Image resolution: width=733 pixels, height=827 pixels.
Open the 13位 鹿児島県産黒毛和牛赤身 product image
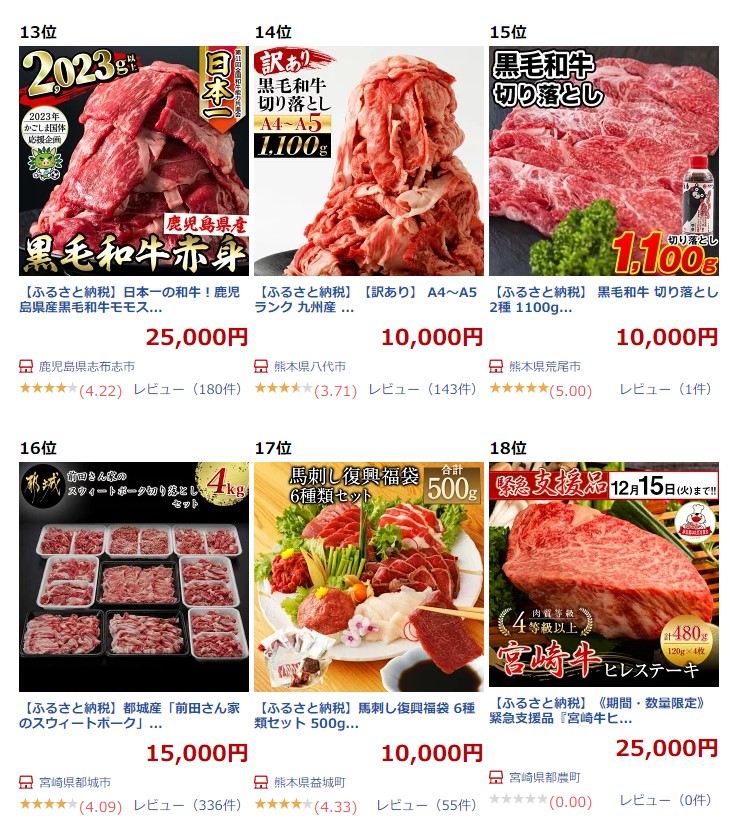tap(133, 161)
